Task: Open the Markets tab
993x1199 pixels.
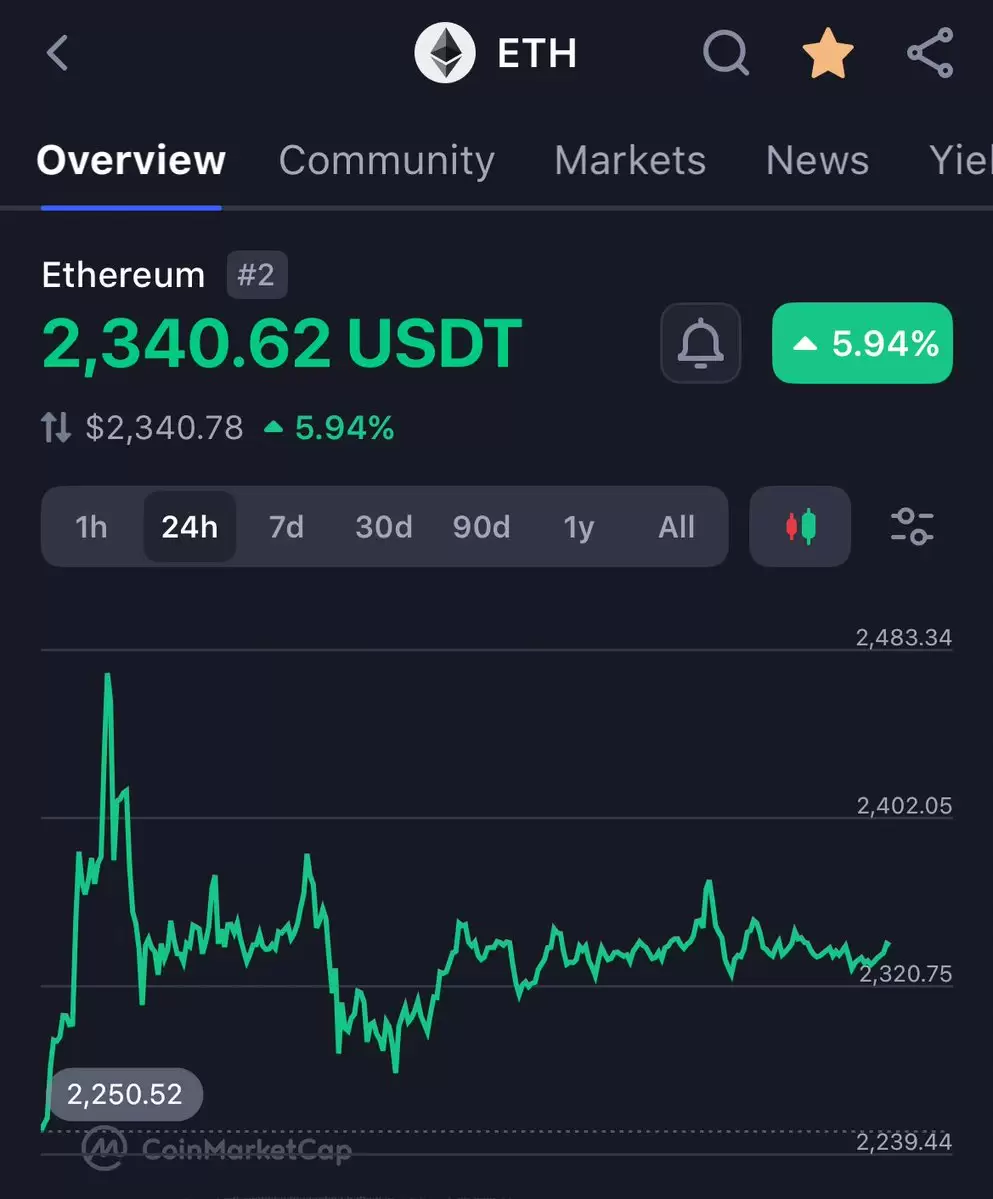Action: pos(630,160)
